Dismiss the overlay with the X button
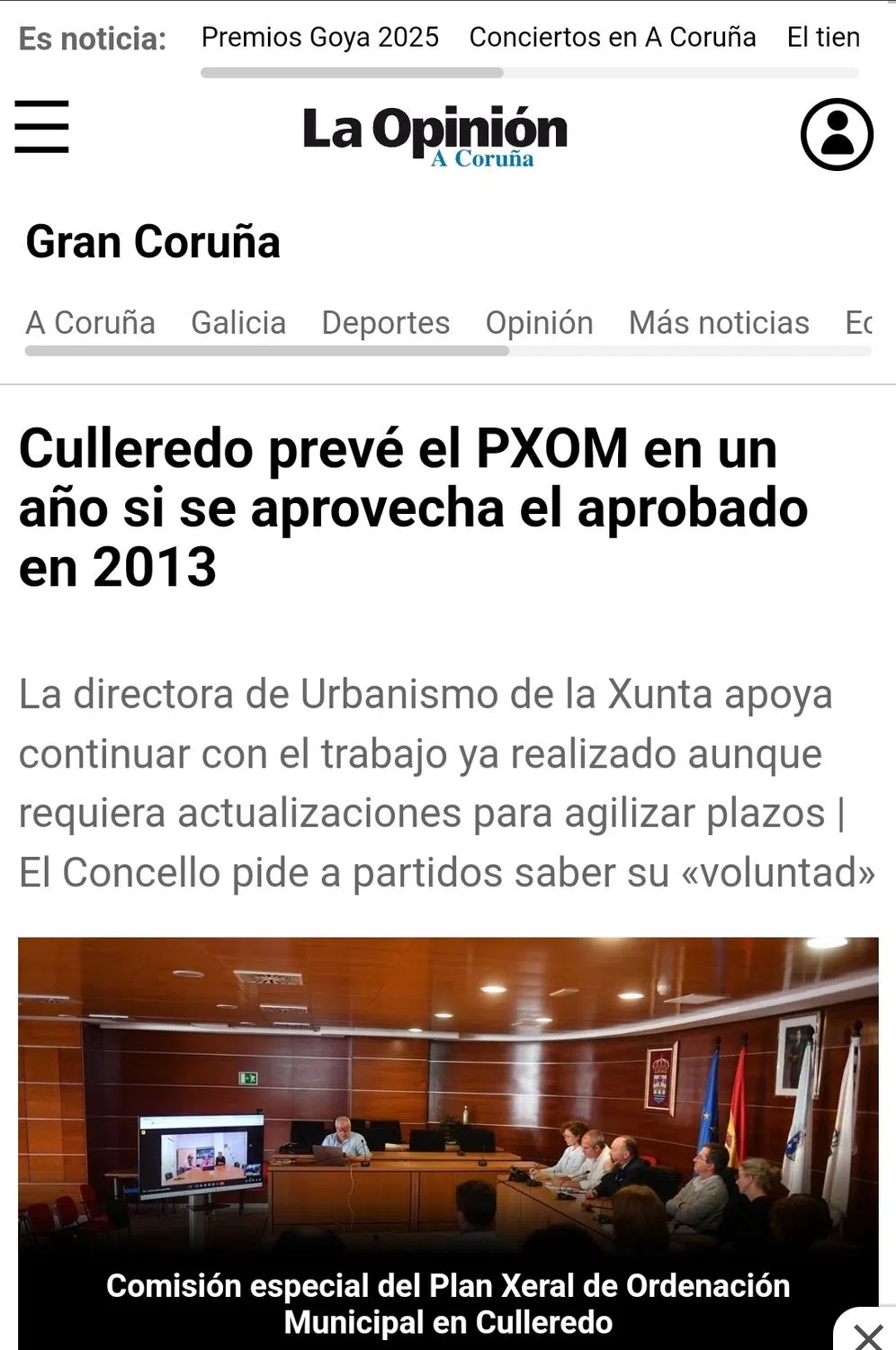The image size is (896, 1350). (x=868, y=1335)
